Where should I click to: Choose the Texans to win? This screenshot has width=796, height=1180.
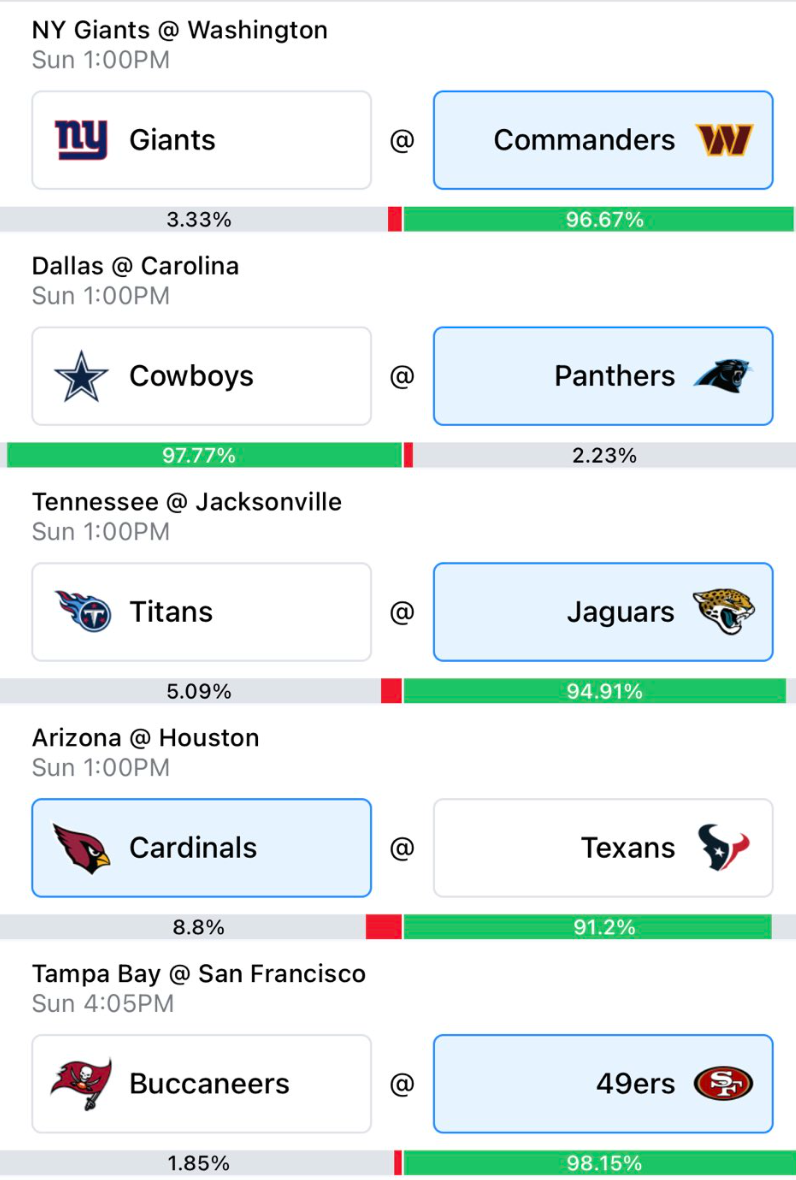point(603,848)
